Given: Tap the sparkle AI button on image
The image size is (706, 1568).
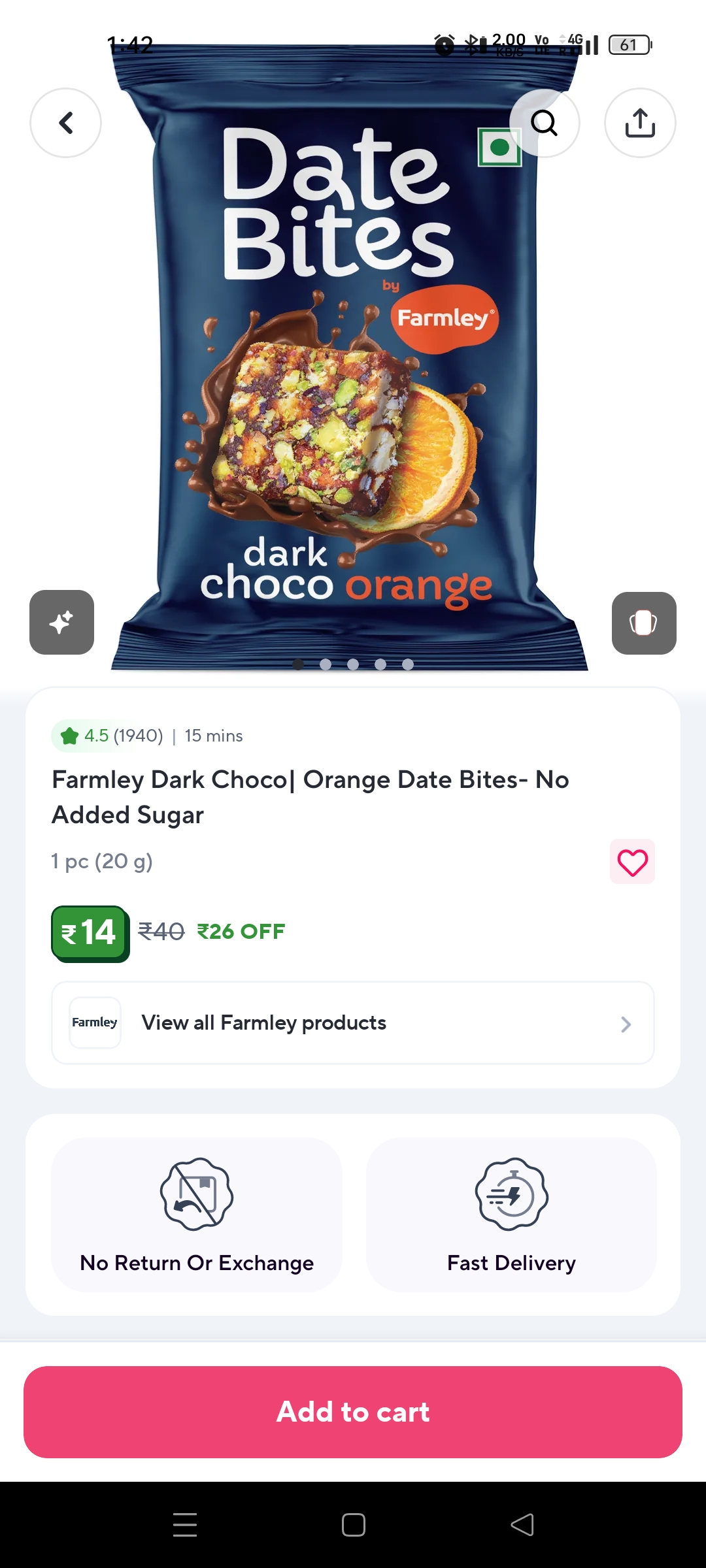Looking at the screenshot, I should [x=61, y=622].
